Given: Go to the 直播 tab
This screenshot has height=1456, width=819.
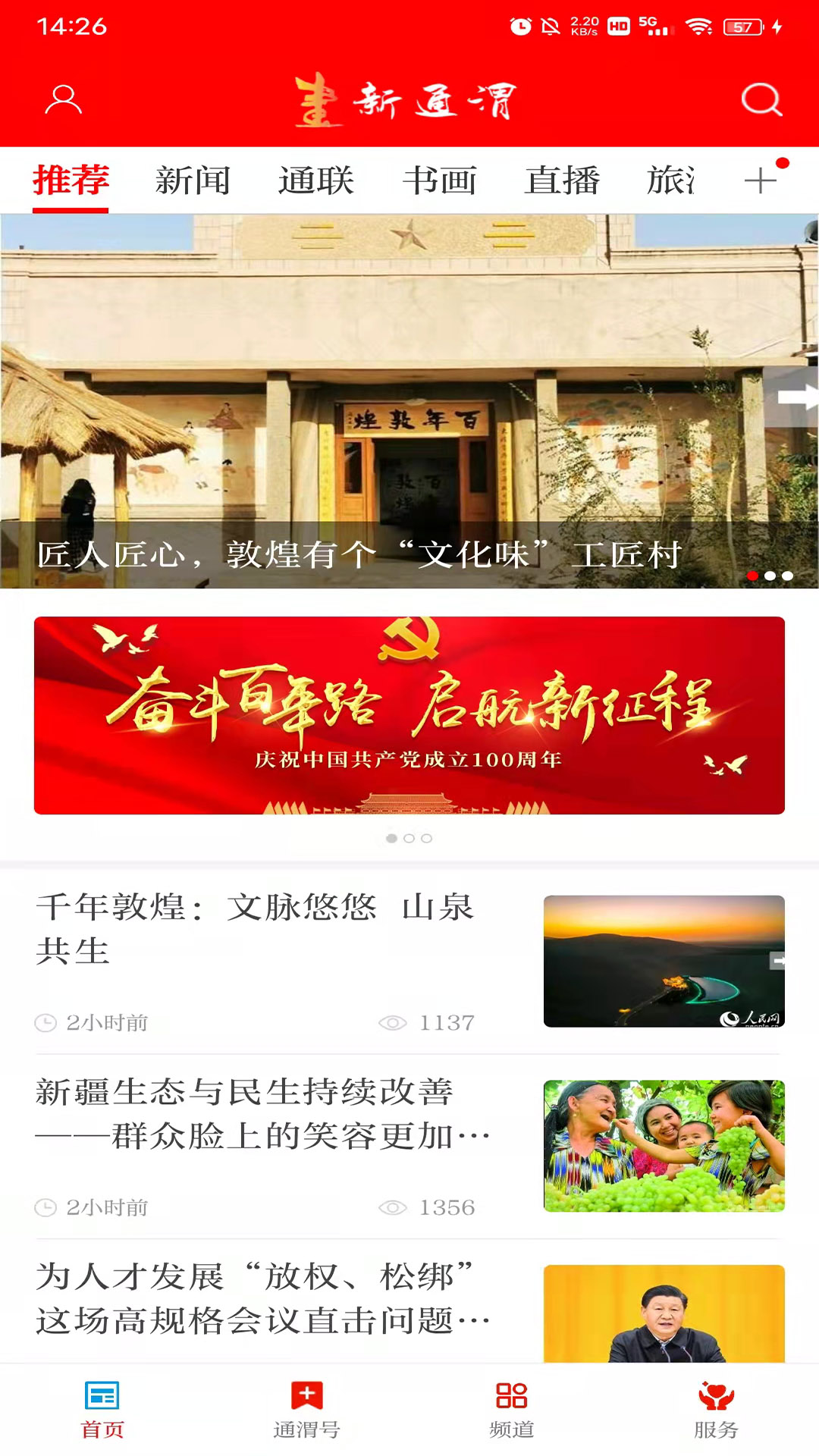Looking at the screenshot, I should 563,180.
